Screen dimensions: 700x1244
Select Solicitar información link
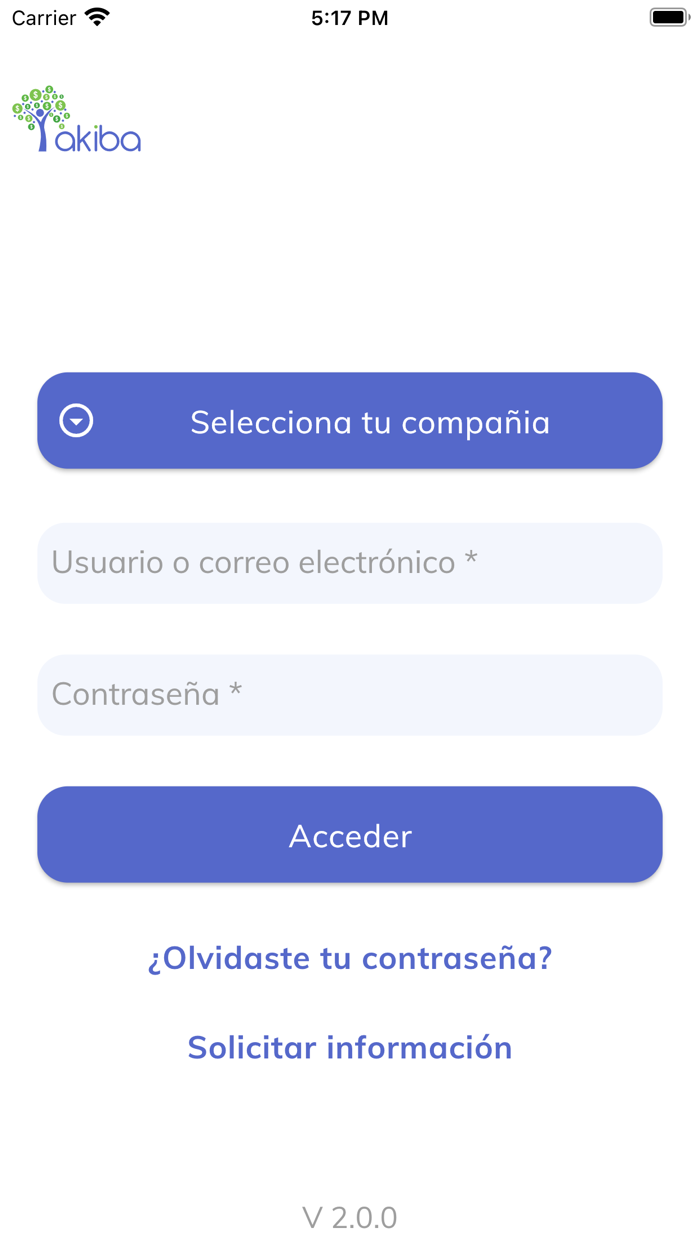coord(350,1047)
